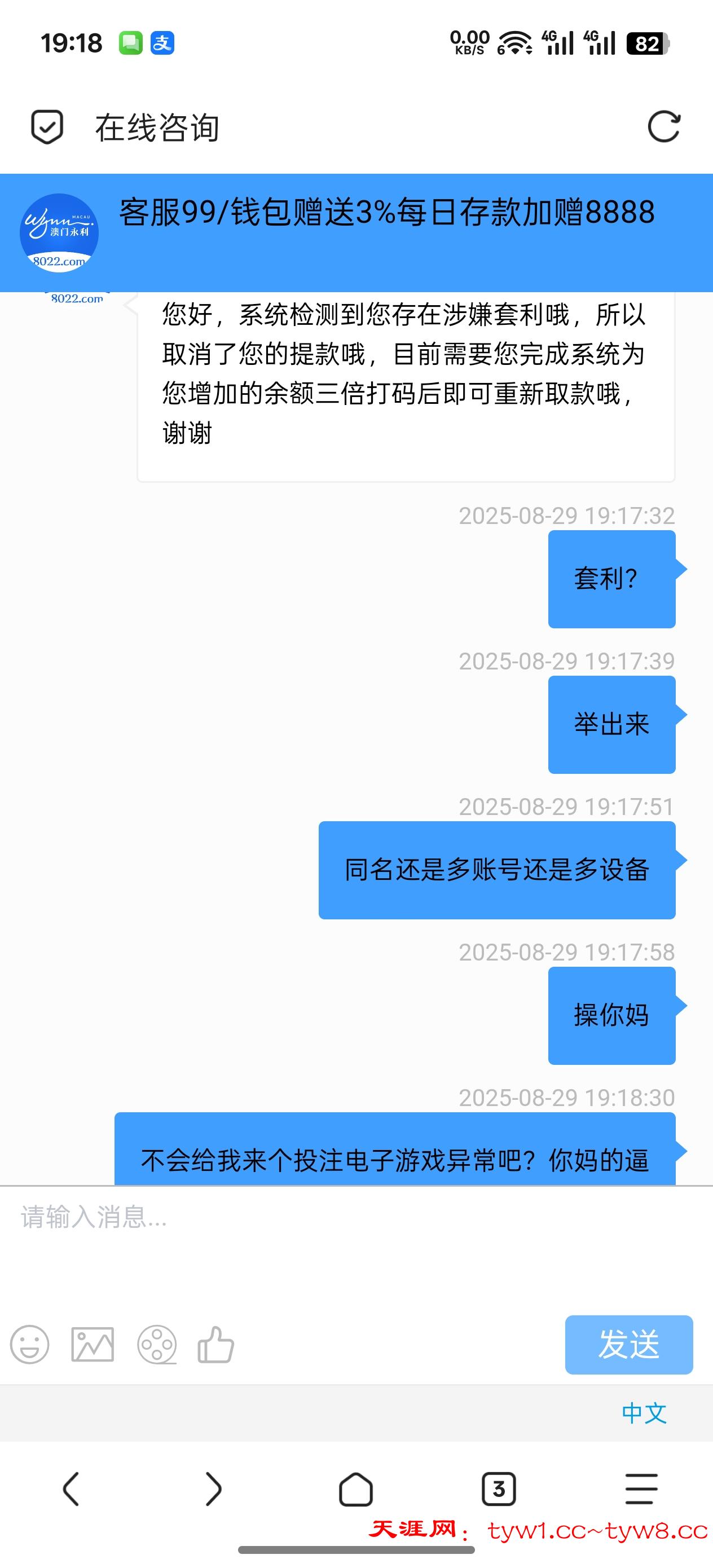The width and height of the screenshot is (713, 1568).
Task: Open the emoji picker
Action: (x=29, y=1345)
